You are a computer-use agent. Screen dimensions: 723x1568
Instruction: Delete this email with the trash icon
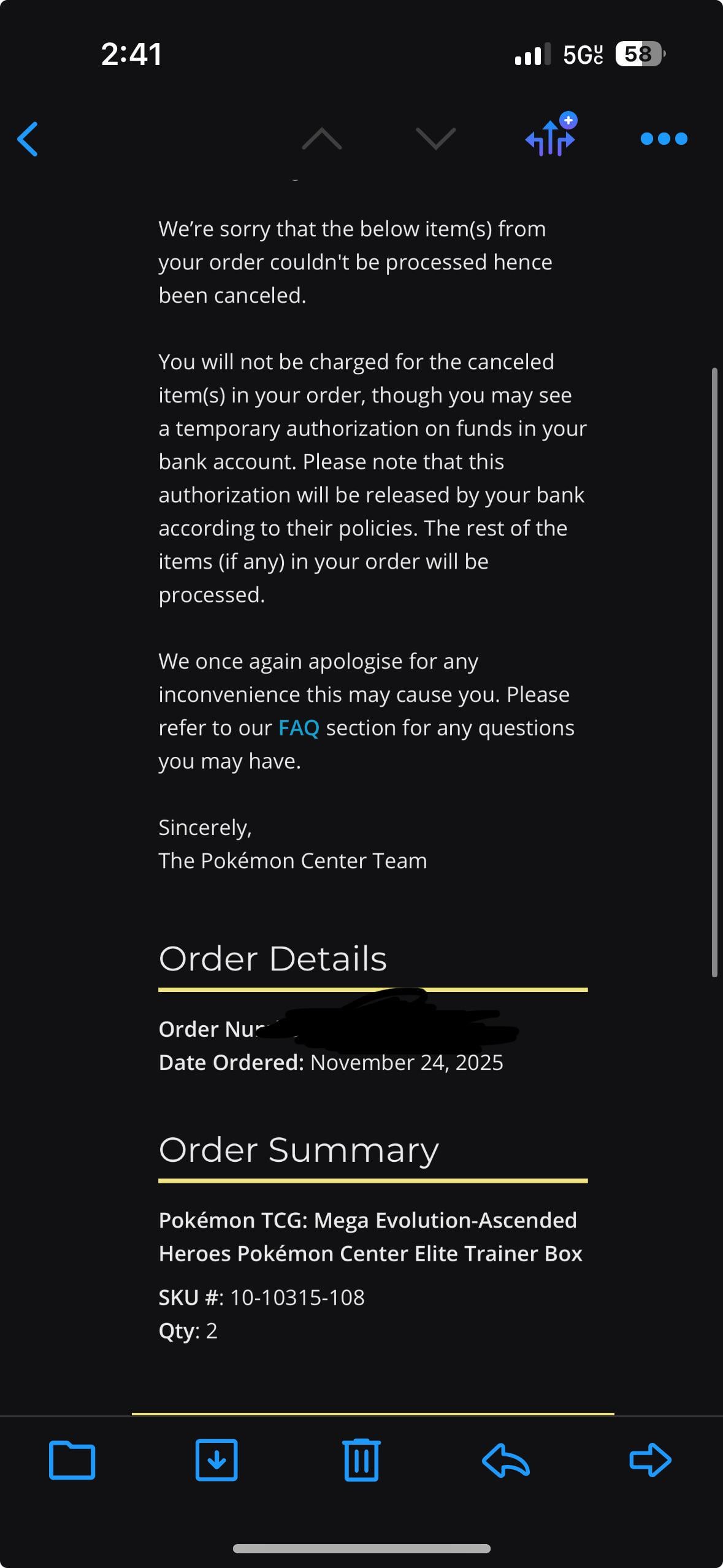(x=361, y=1460)
